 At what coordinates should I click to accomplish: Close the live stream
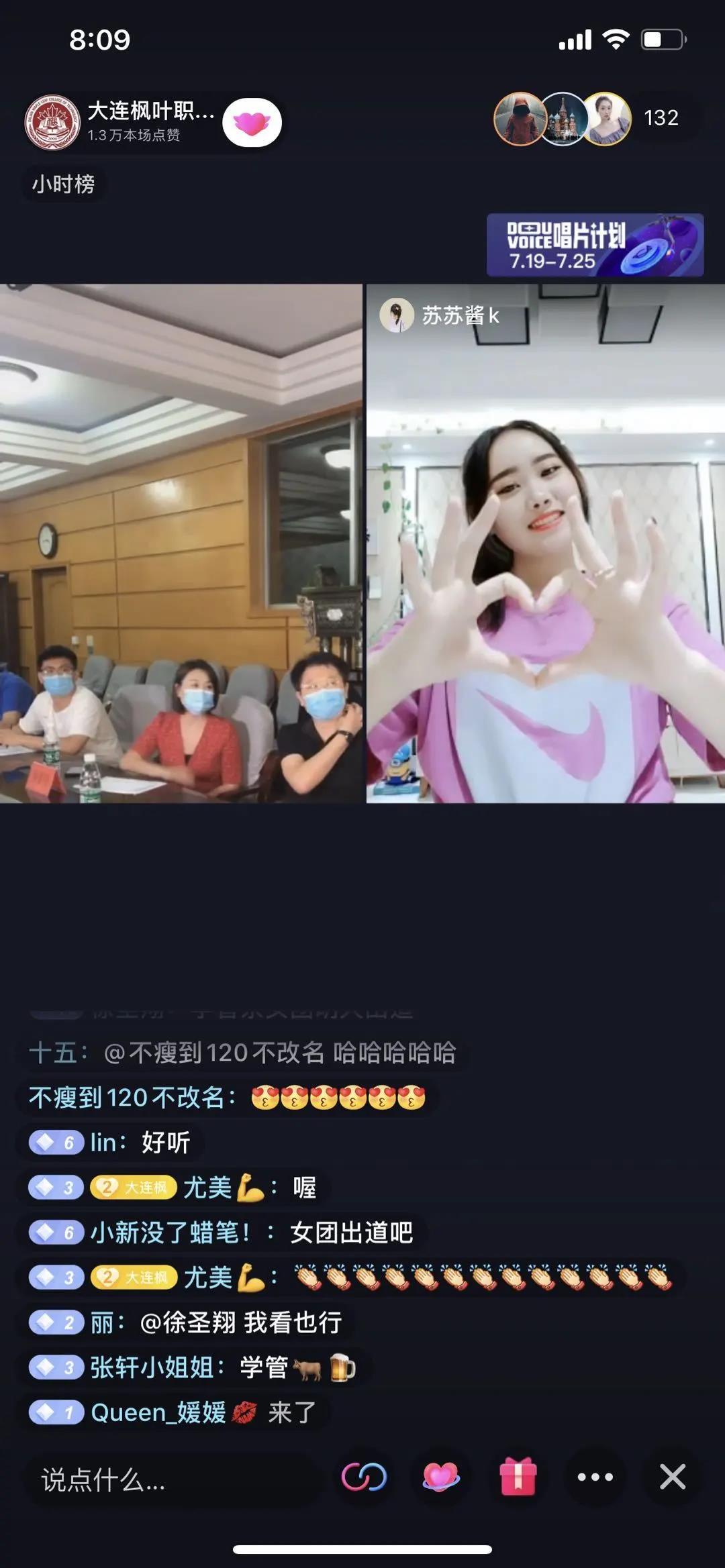(672, 1477)
